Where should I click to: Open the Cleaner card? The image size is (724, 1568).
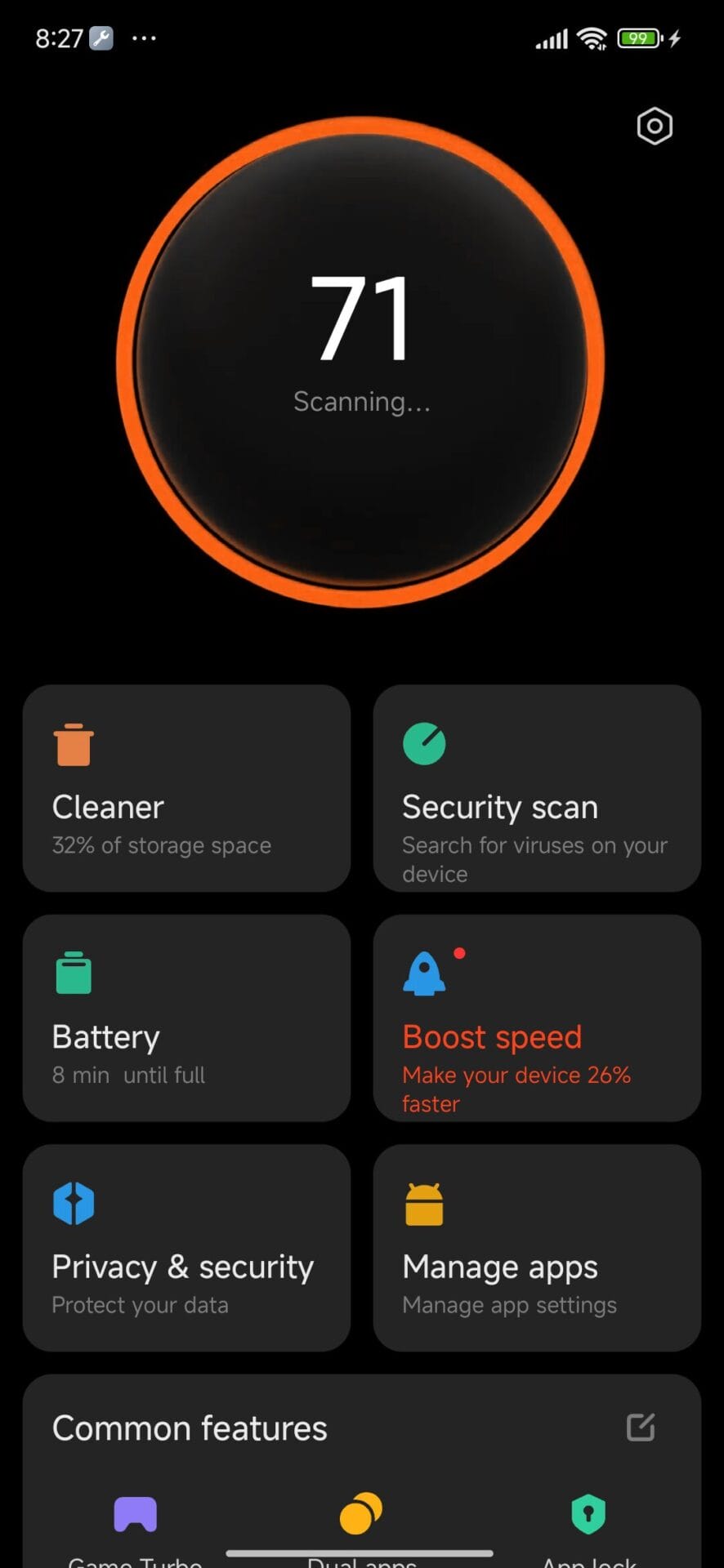click(x=186, y=787)
